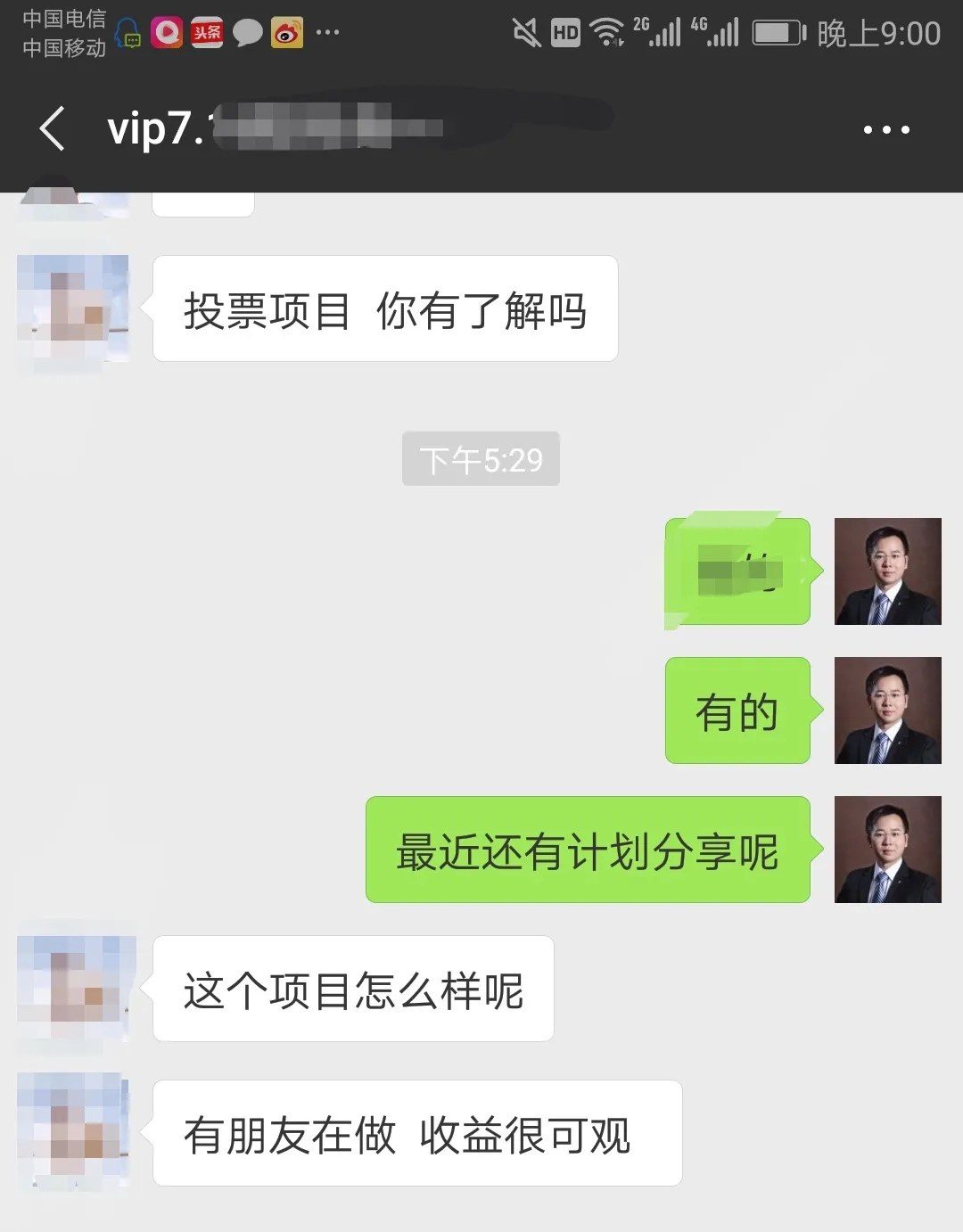Tap avatar next to '最近还有计划分享呢' message
This screenshot has width=963, height=1232.
[x=887, y=850]
